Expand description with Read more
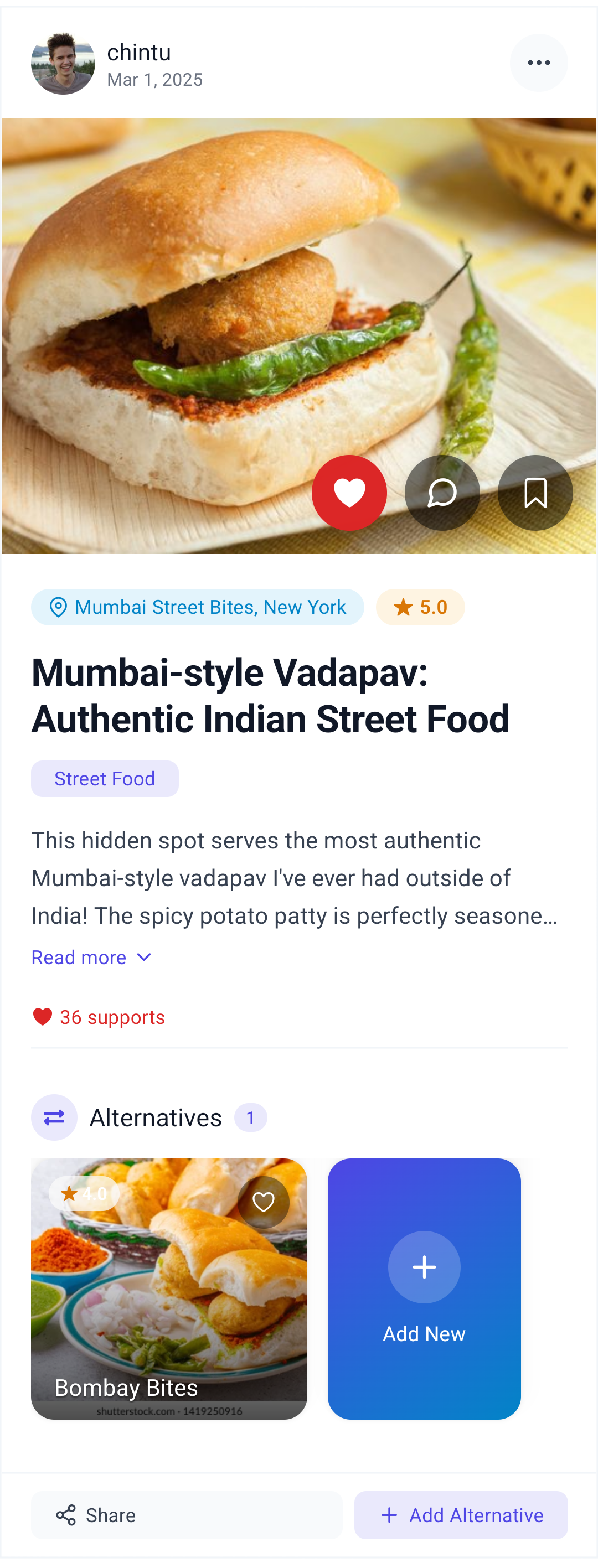The height and width of the screenshot is (1568, 598). (91, 958)
